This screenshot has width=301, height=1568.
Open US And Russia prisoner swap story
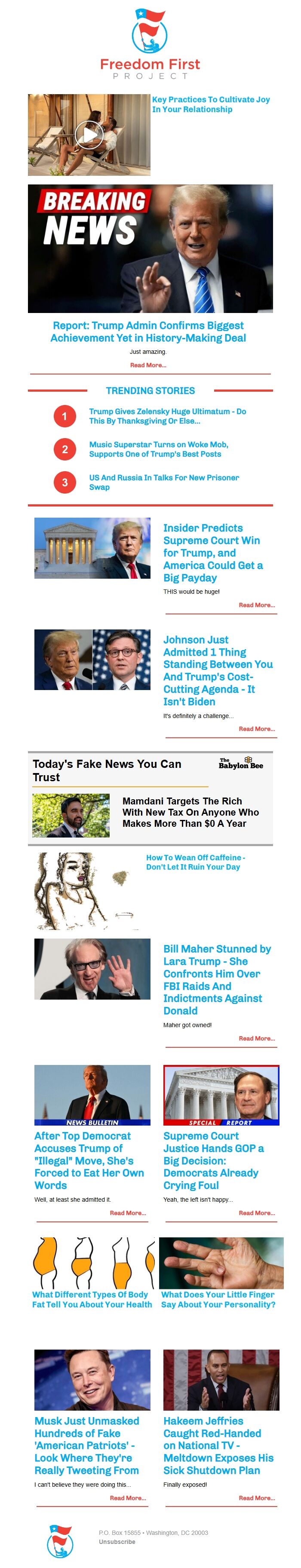click(x=163, y=482)
